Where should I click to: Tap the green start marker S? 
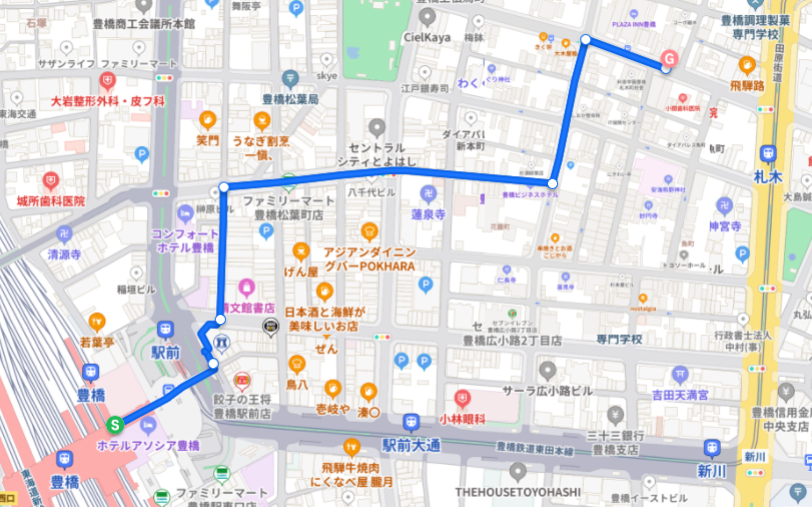coord(116,423)
